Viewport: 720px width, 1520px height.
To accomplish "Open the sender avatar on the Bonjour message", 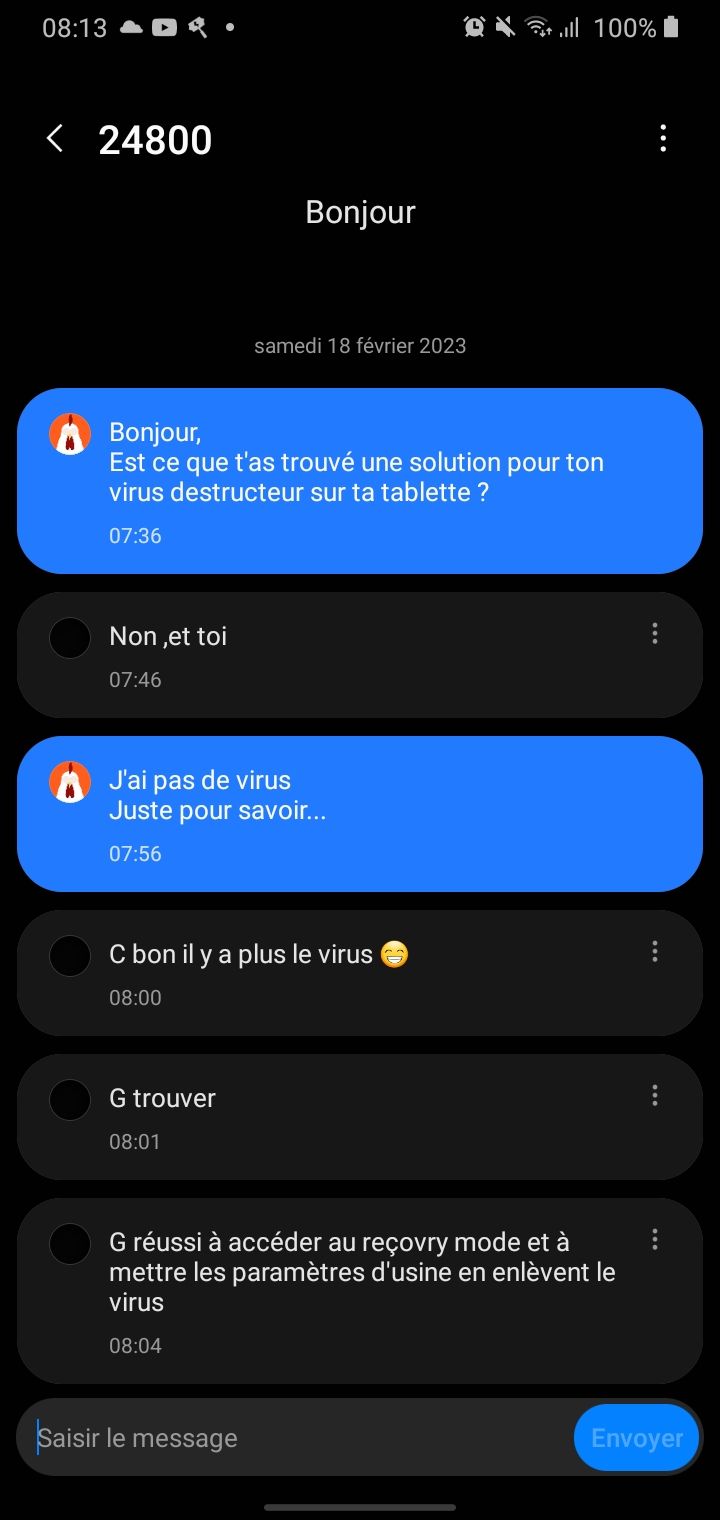I will [70, 433].
